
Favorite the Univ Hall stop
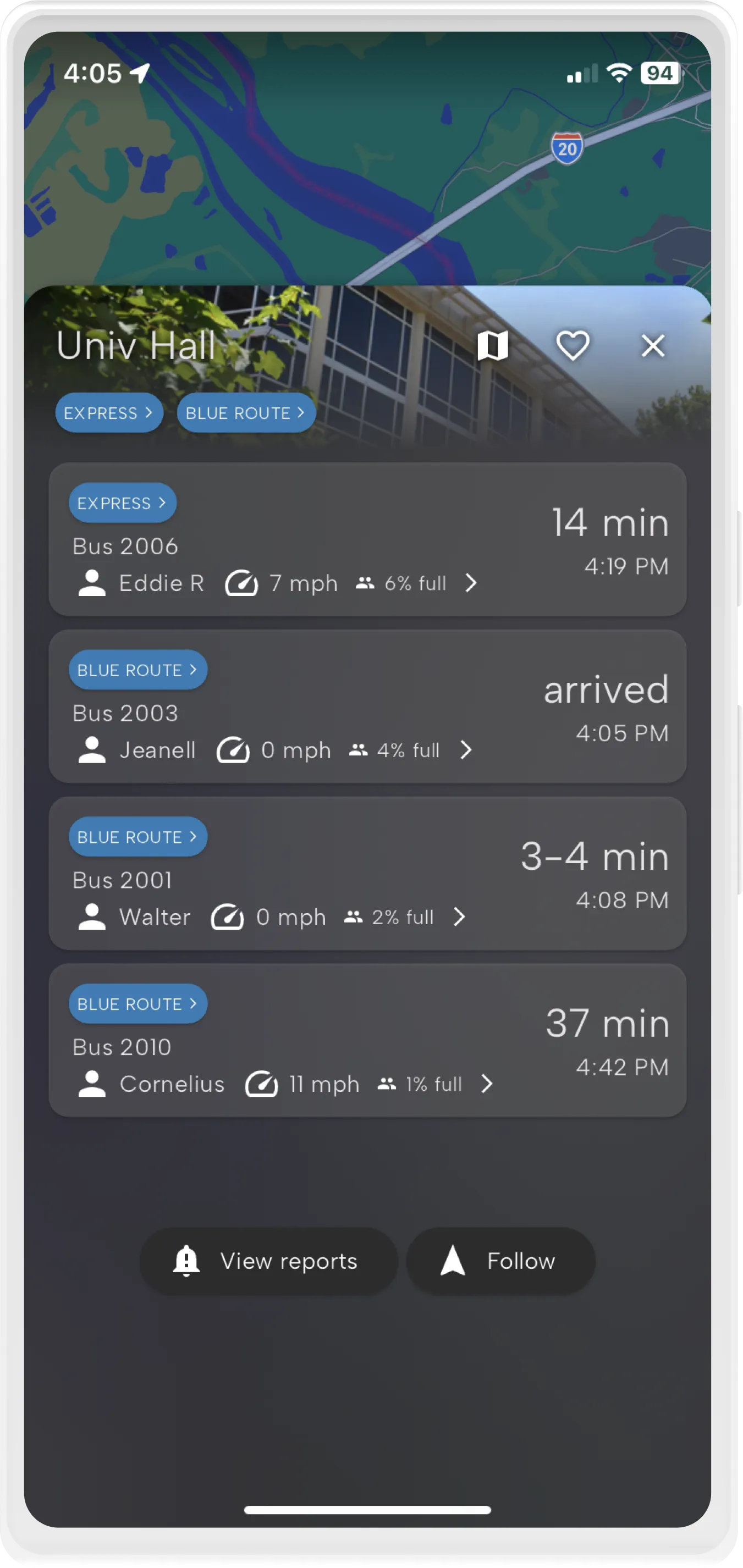click(573, 346)
